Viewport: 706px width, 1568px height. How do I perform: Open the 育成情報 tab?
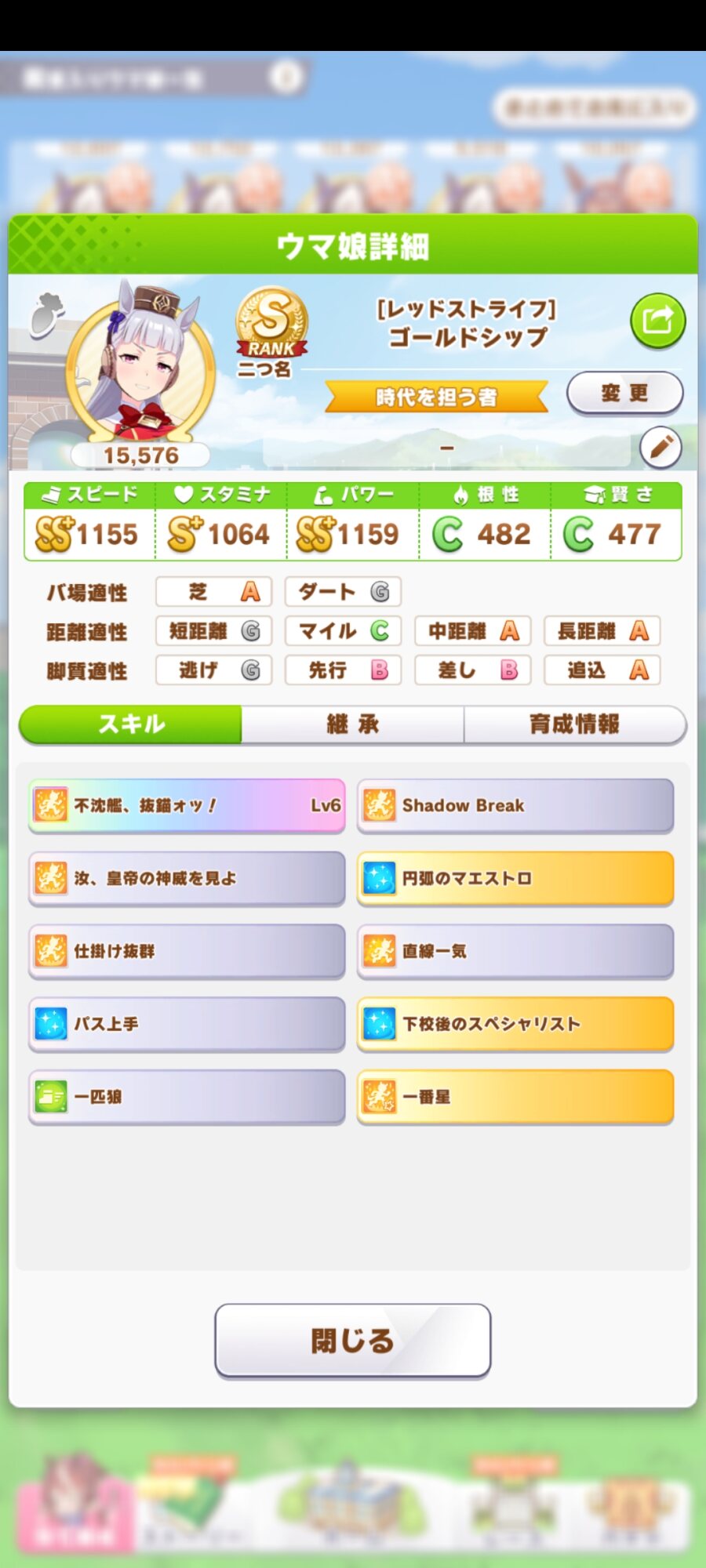[x=574, y=724]
